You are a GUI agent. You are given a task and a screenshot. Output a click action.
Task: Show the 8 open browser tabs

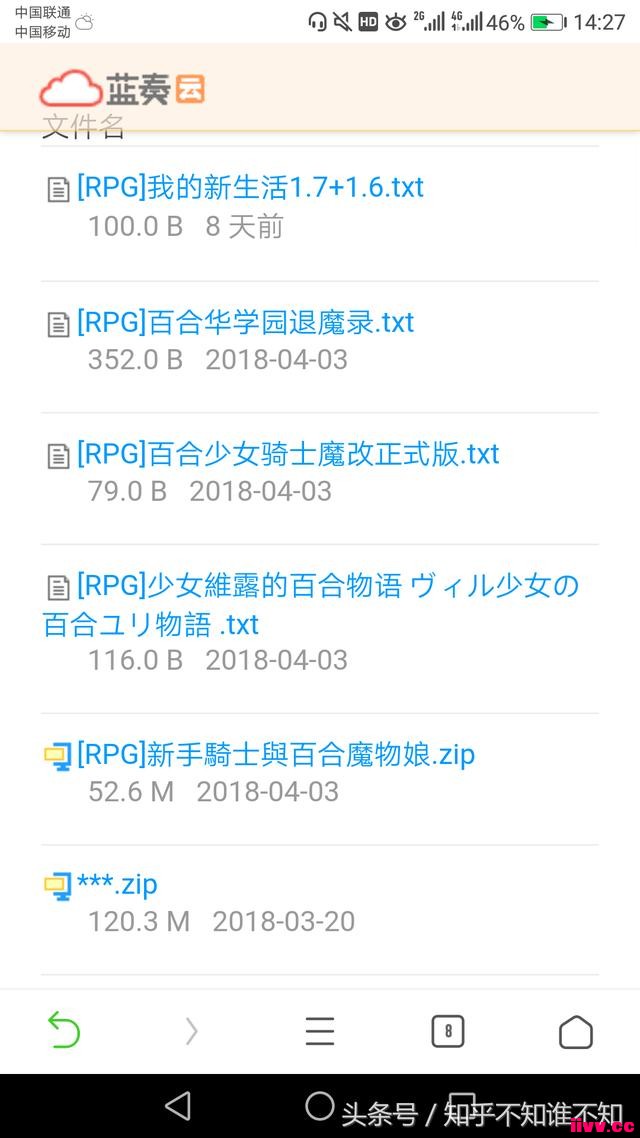tap(448, 1031)
